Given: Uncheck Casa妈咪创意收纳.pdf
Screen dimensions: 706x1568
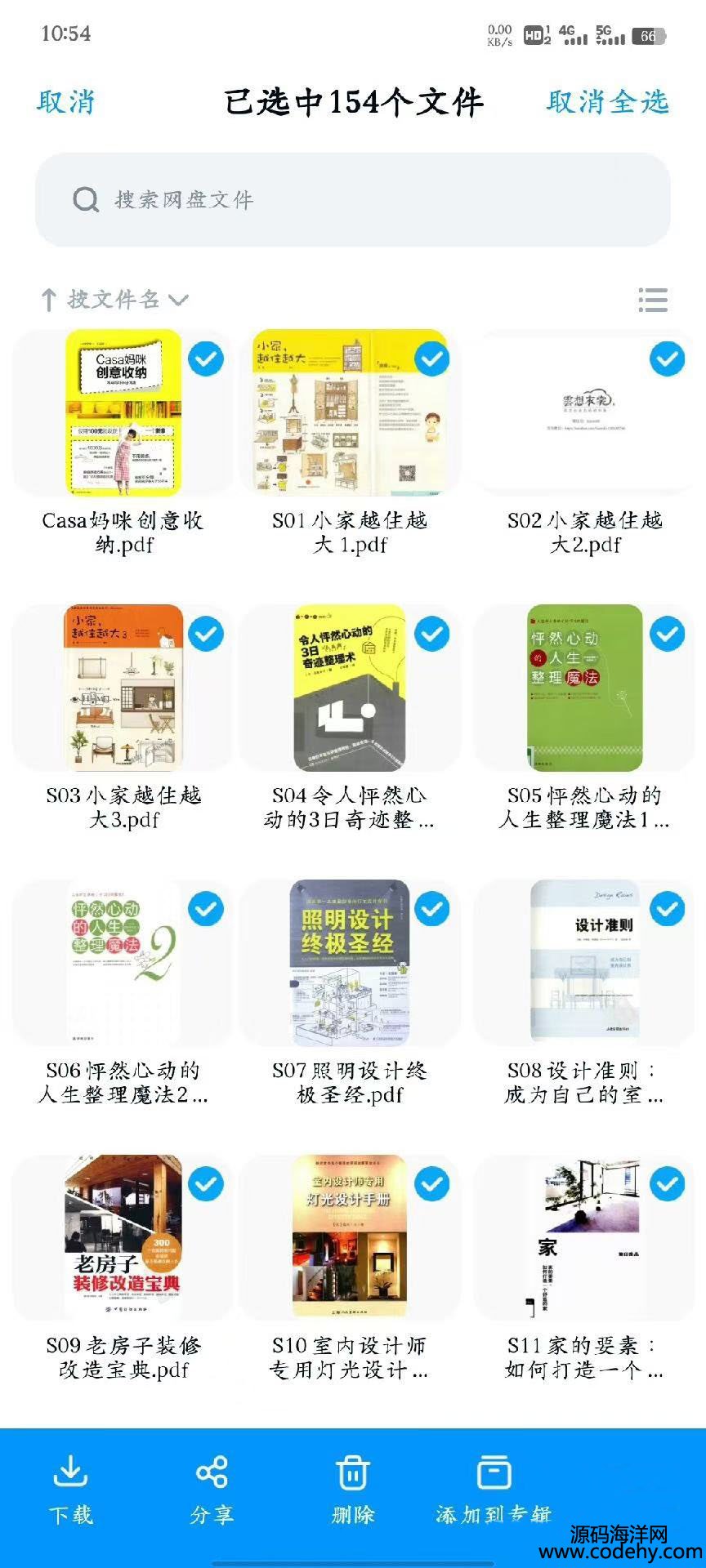Looking at the screenshot, I should click(x=206, y=359).
